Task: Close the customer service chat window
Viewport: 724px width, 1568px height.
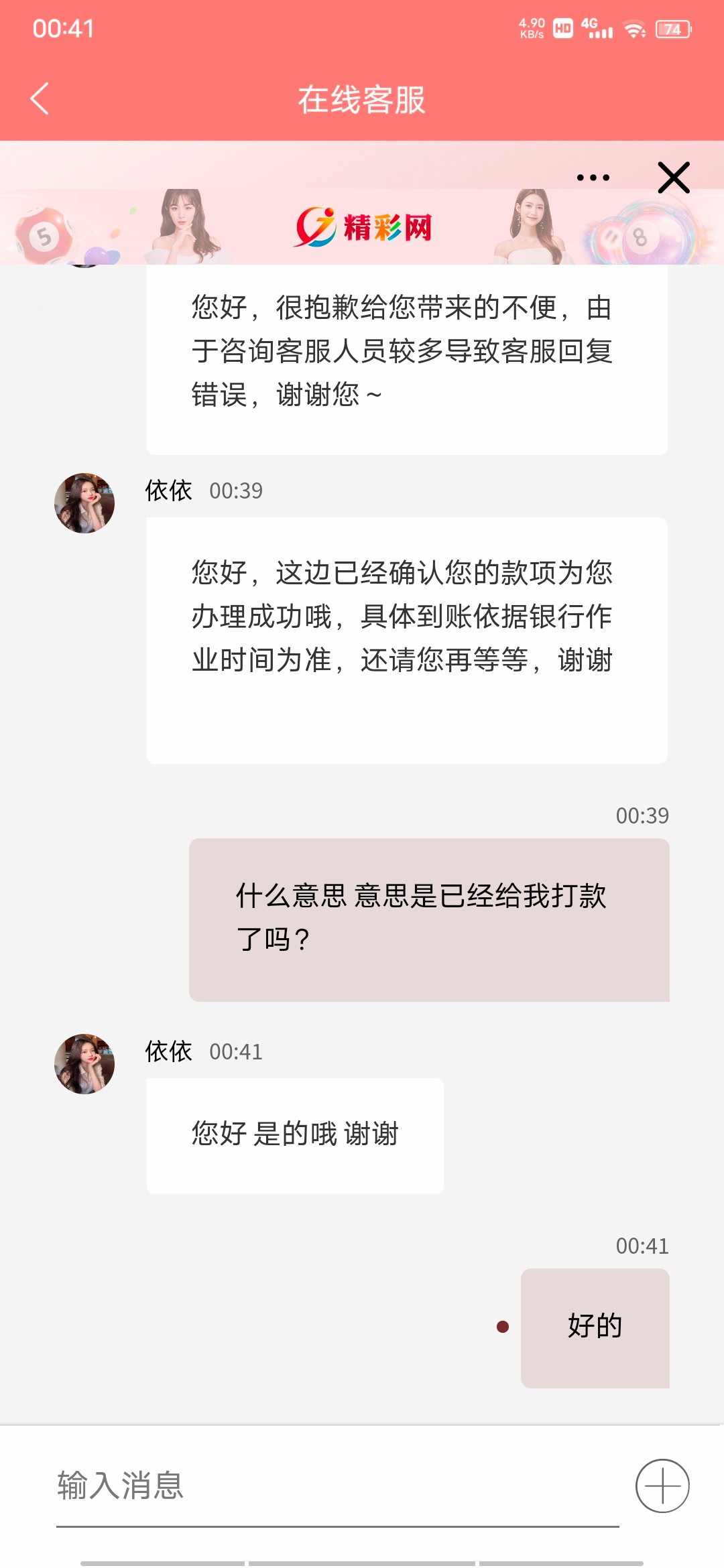Action: click(674, 178)
